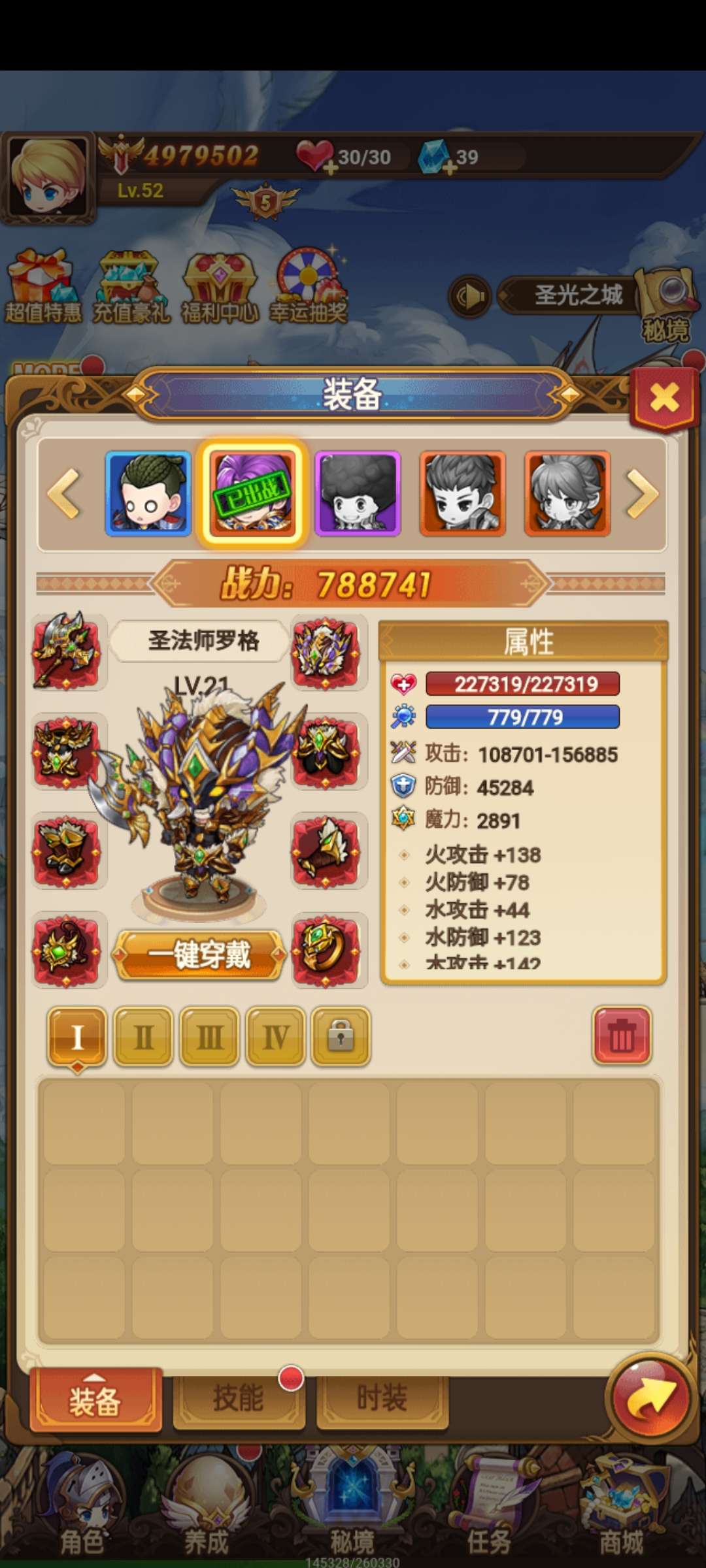706x1568 pixels.
Task: Tap the equipped ring slot
Action: [x=326, y=949]
